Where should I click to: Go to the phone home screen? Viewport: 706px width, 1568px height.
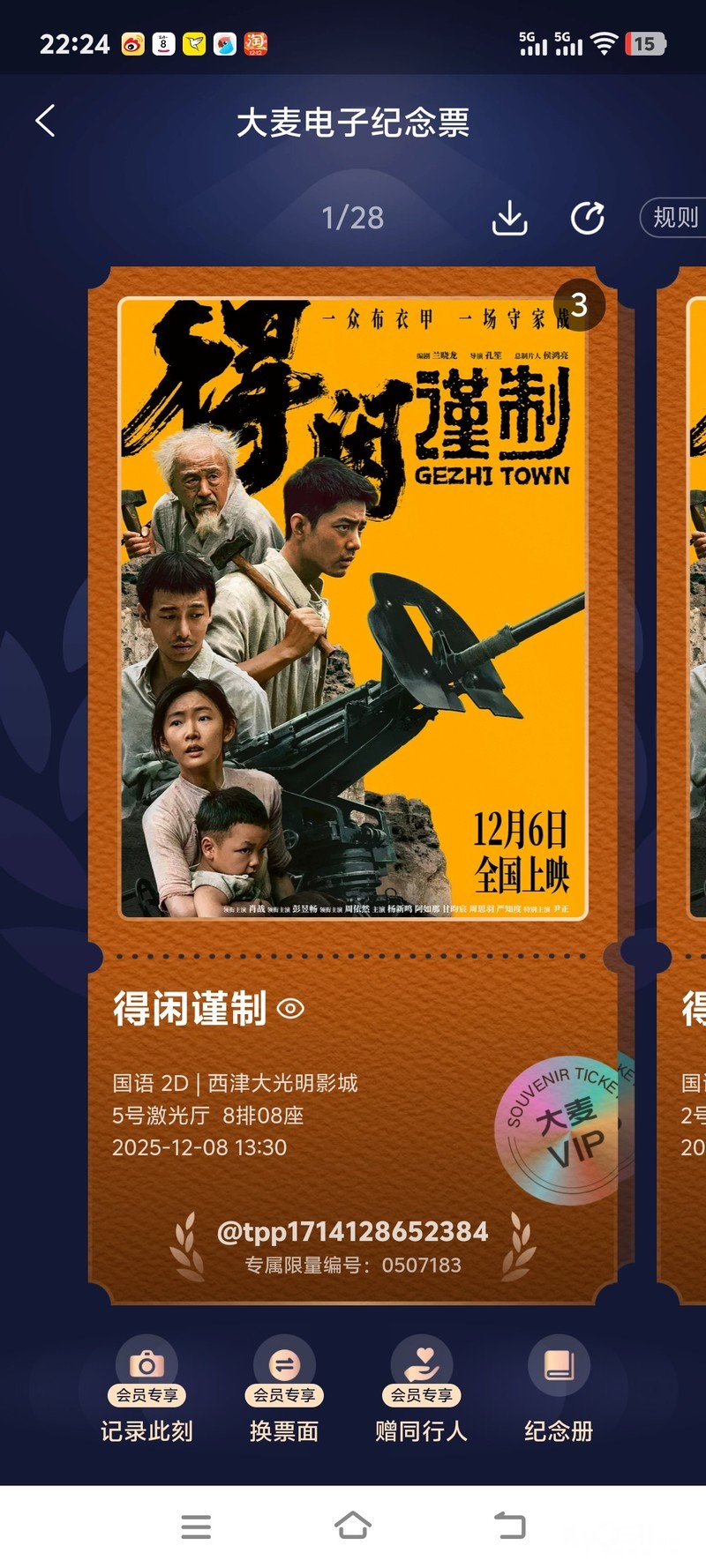coord(353,1526)
